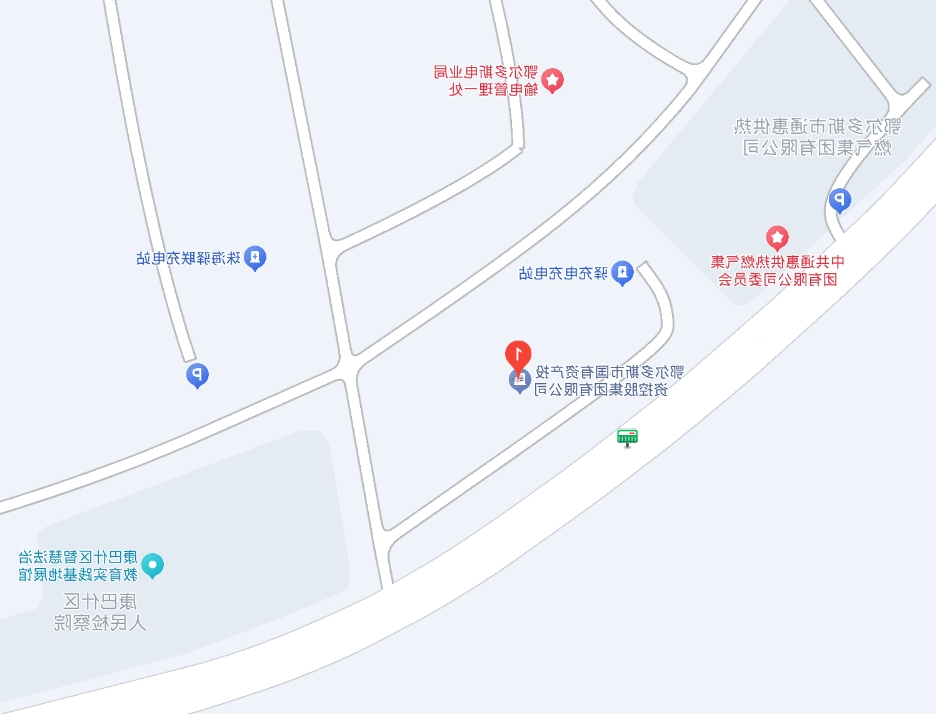Select the 珠海驿联充电站 charging station marker
The width and height of the screenshot is (936, 714).
pyautogui.click(x=256, y=258)
